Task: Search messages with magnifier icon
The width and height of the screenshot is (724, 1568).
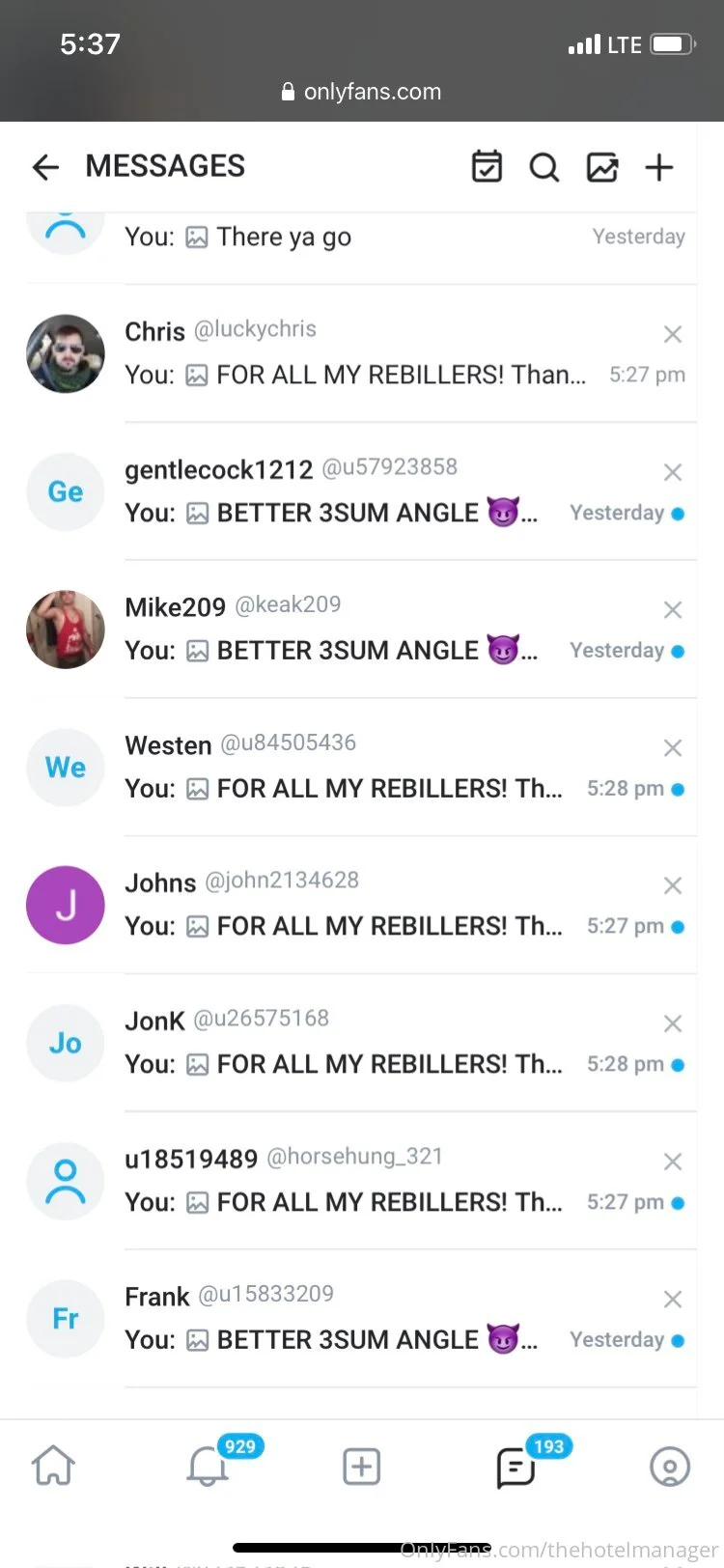Action: (544, 167)
